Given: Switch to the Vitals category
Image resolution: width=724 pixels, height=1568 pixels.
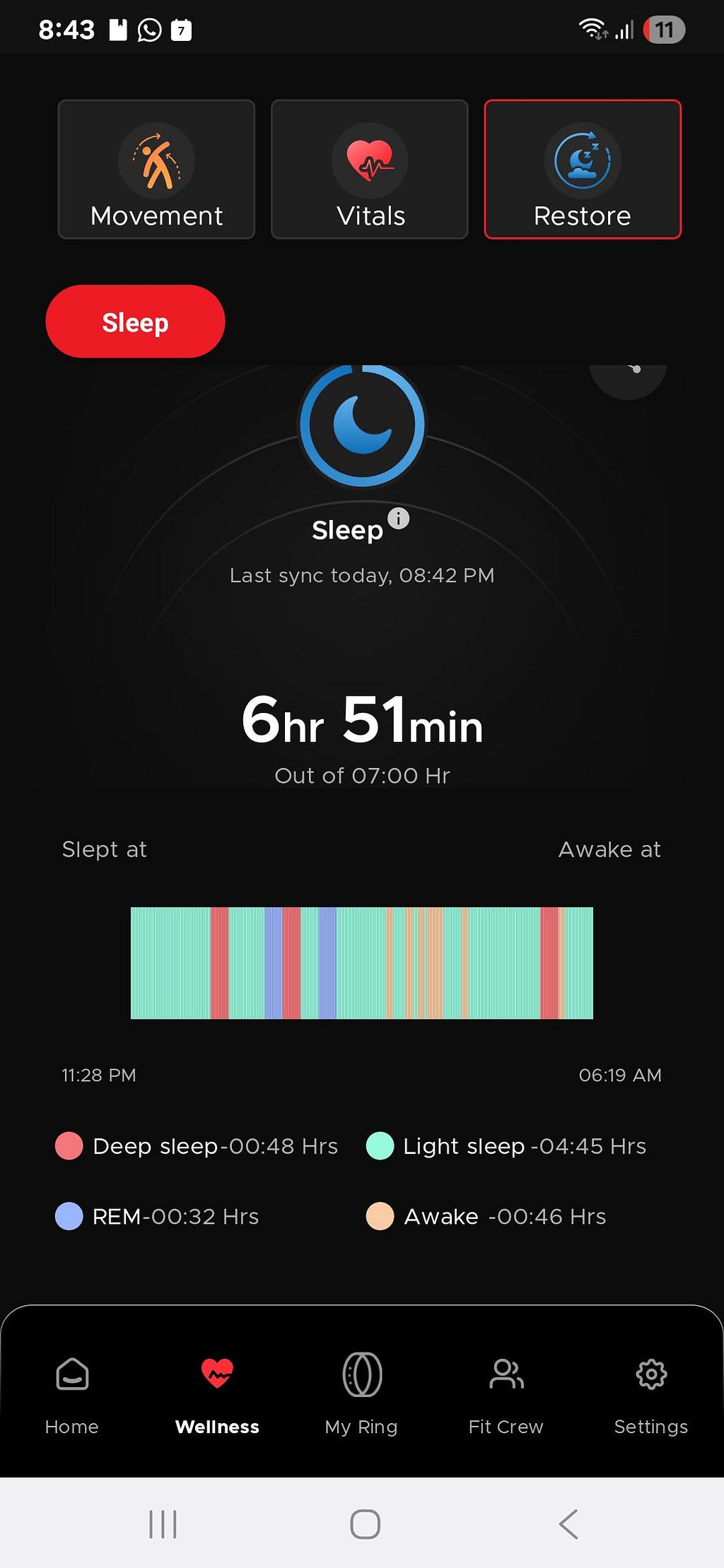Looking at the screenshot, I should (x=370, y=170).
